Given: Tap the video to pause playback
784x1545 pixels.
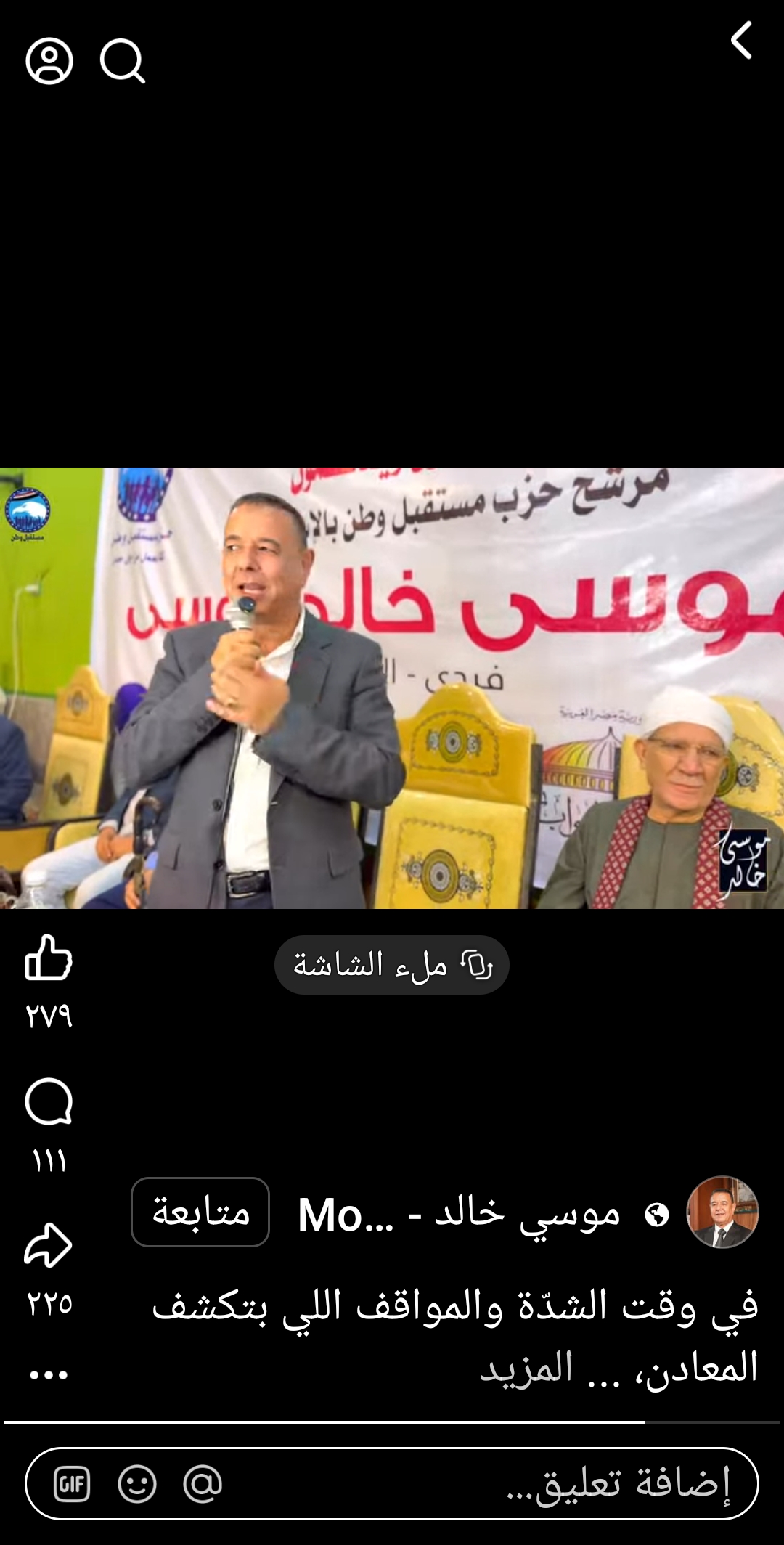Looking at the screenshot, I should 392,688.
